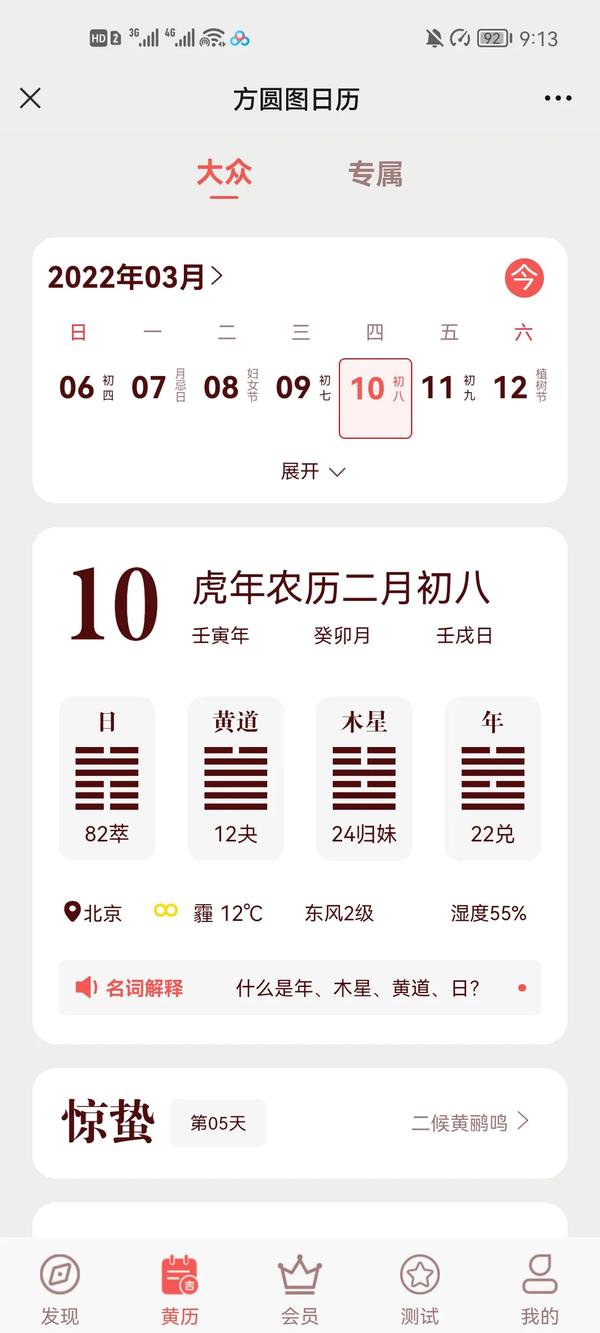Screen dimensions: 600x1333
Task: Switch to the 会员 tab
Action: coord(300,1288)
